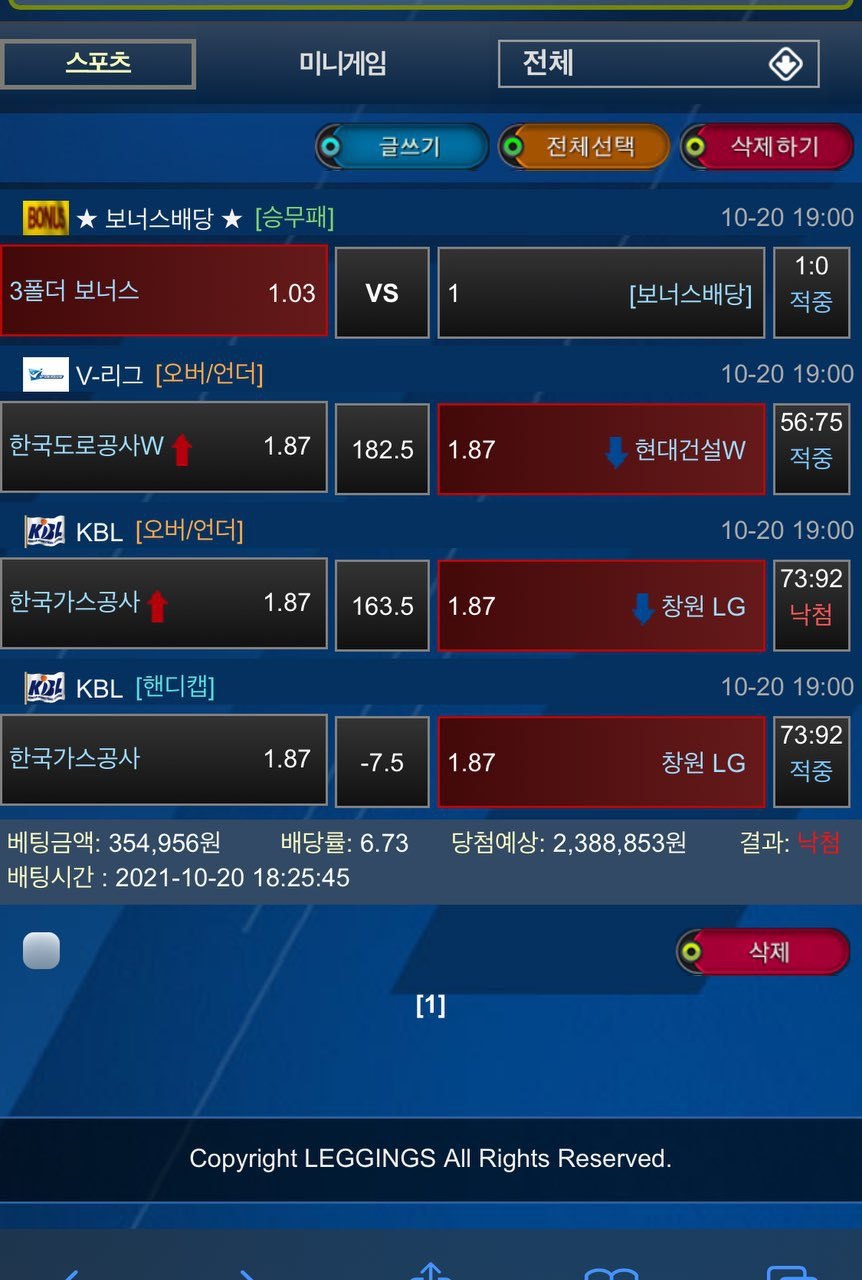Switch to the 미니게임 tab
The width and height of the screenshot is (862, 1280).
pyautogui.click(x=342, y=64)
